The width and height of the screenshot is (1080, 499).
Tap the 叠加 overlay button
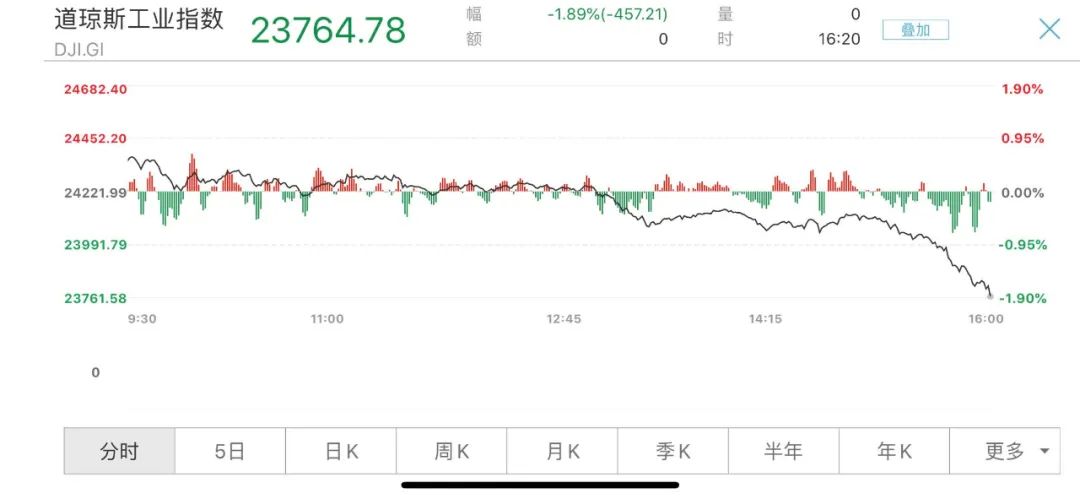pyautogui.click(x=915, y=30)
